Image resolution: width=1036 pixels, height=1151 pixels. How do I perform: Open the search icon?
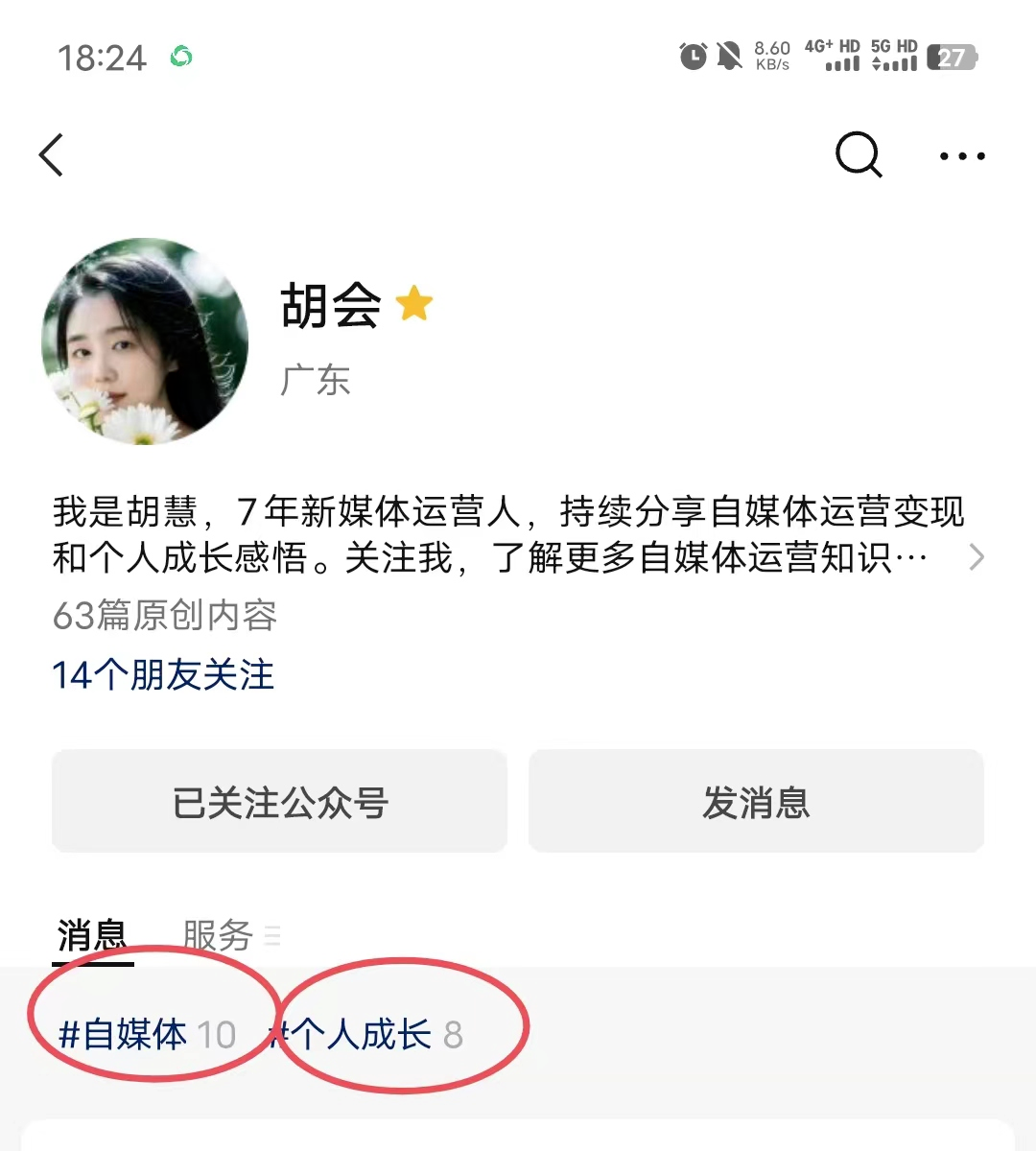click(857, 155)
